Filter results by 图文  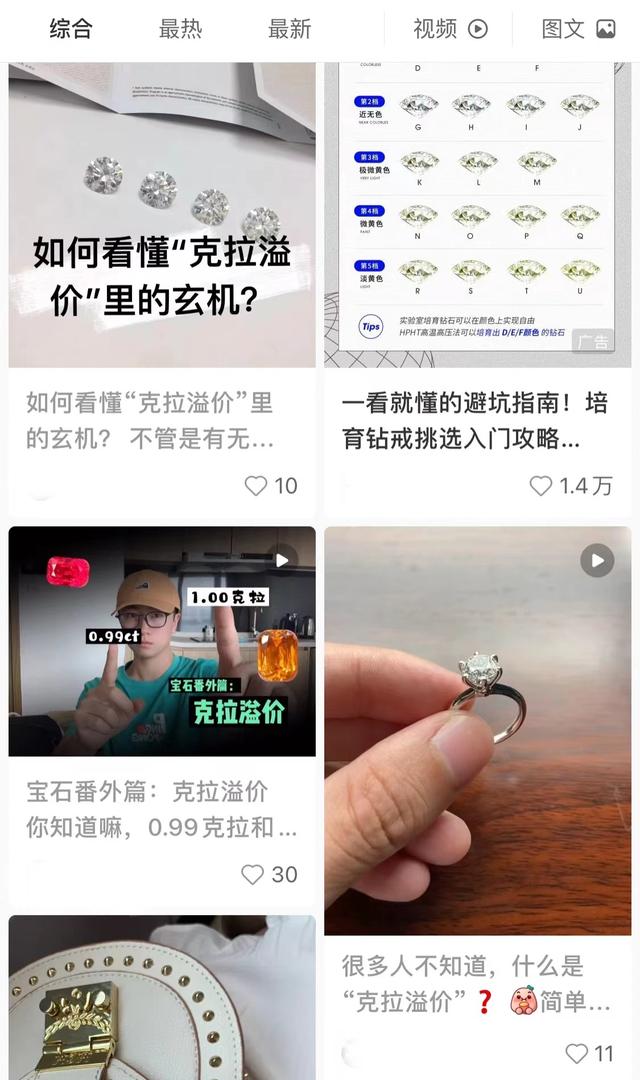pyautogui.click(x=578, y=29)
